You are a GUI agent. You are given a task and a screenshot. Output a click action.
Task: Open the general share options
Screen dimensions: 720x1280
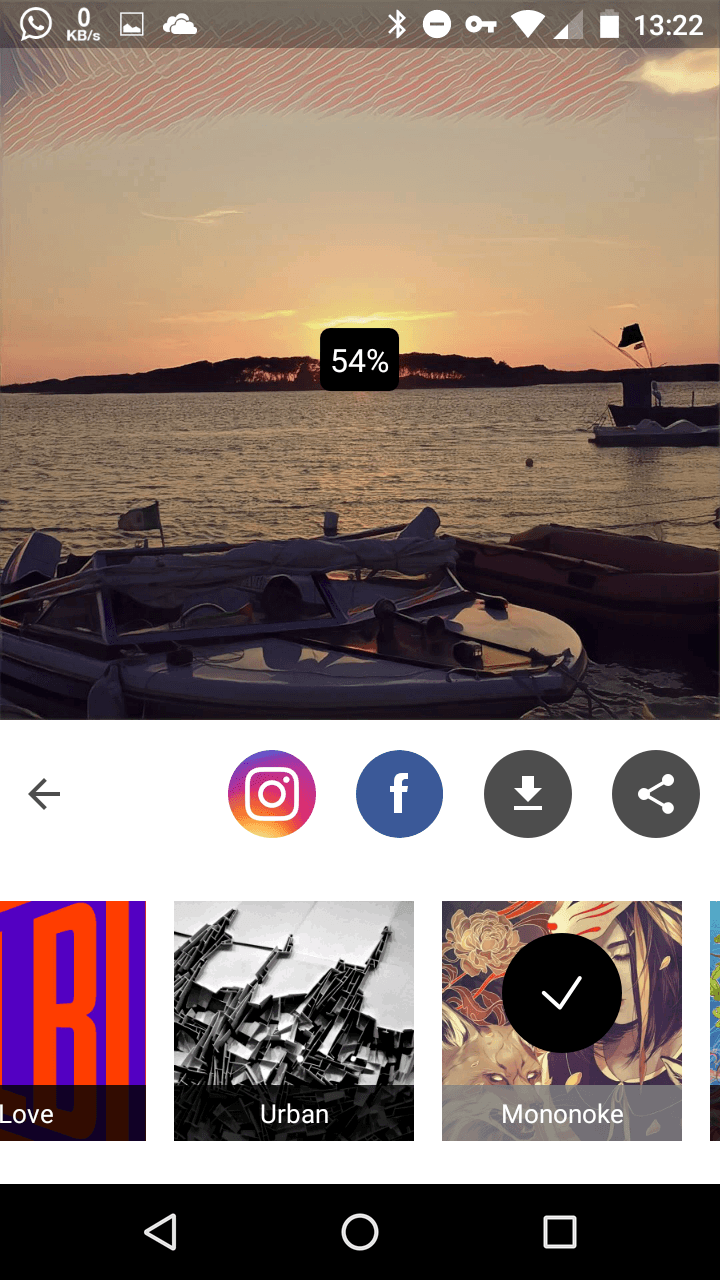tap(656, 794)
